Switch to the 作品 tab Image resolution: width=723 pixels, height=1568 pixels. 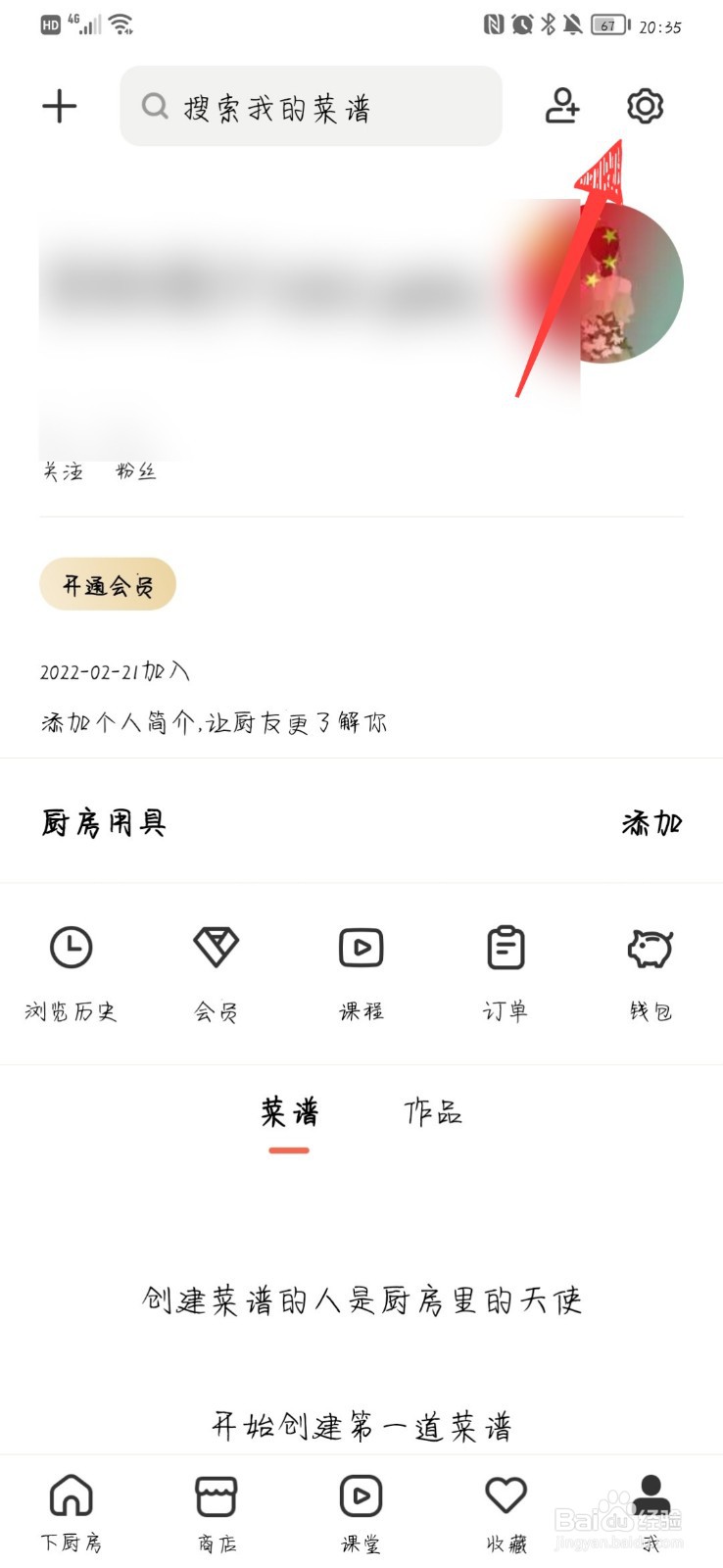pyautogui.click(x=432, y=1113)
